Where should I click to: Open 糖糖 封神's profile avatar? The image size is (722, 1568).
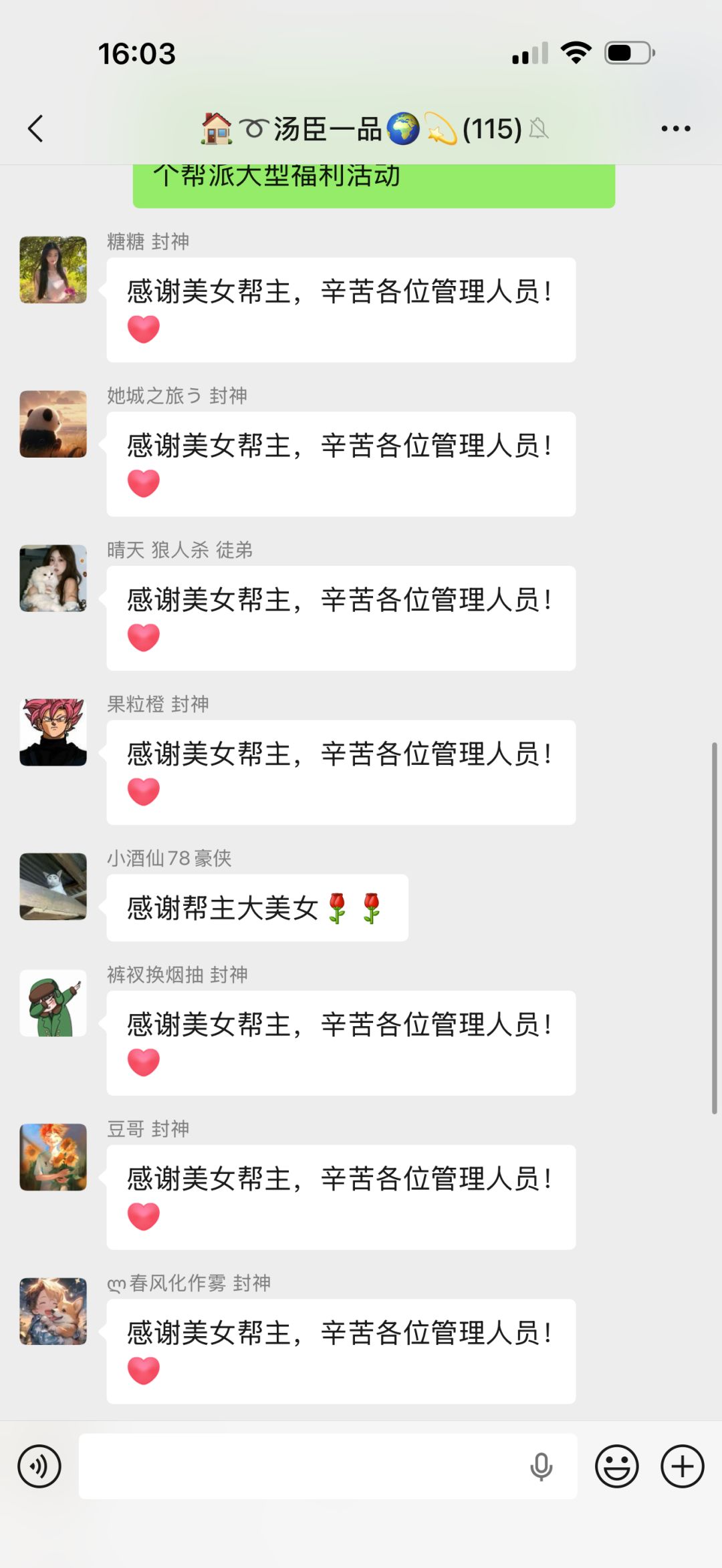(x=53, y=270)
